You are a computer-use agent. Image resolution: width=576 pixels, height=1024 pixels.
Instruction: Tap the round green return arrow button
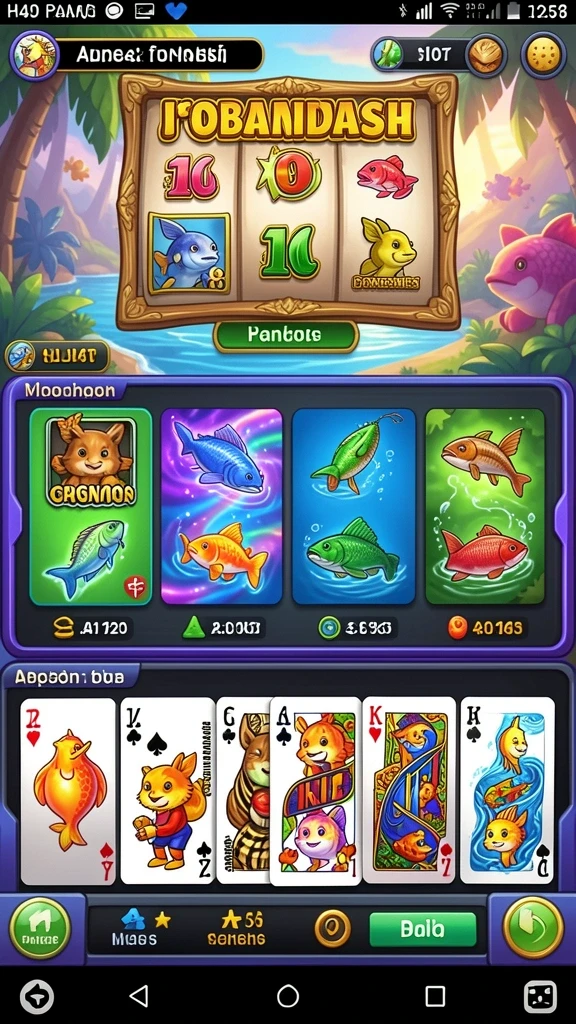coord(533,928)
